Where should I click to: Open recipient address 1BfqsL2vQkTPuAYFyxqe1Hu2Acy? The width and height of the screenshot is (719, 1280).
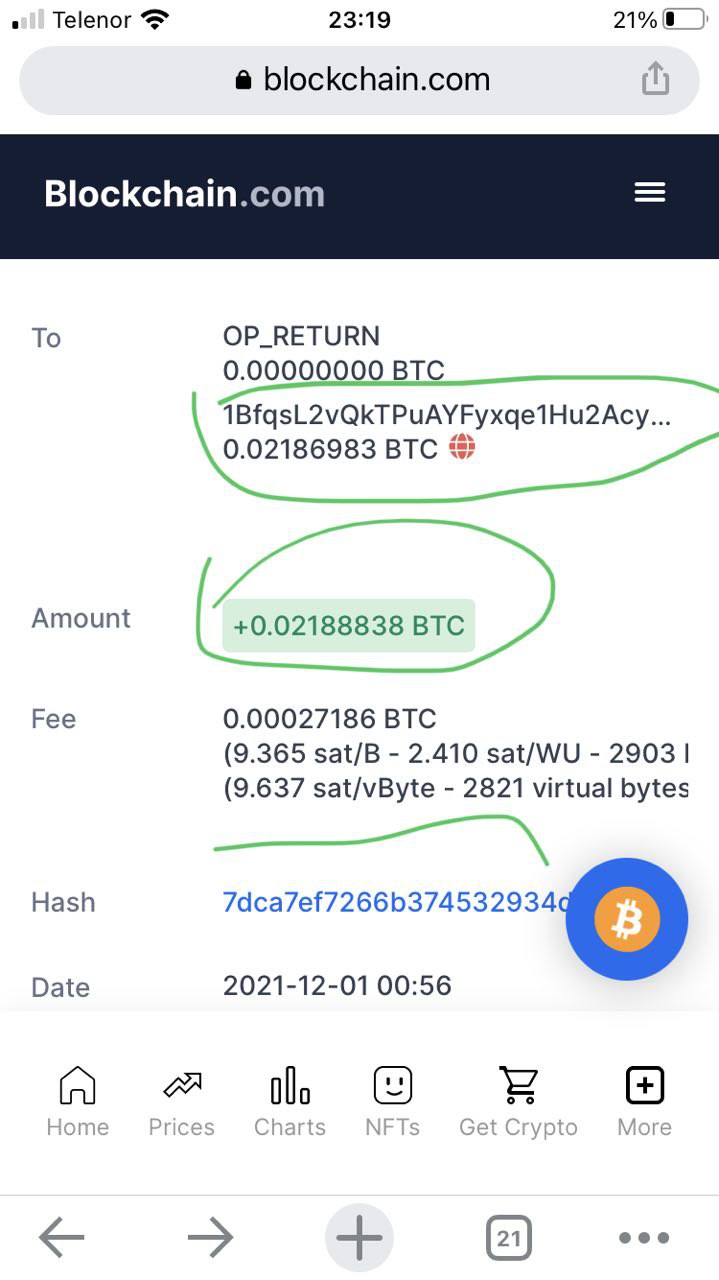tap(447, 415)
